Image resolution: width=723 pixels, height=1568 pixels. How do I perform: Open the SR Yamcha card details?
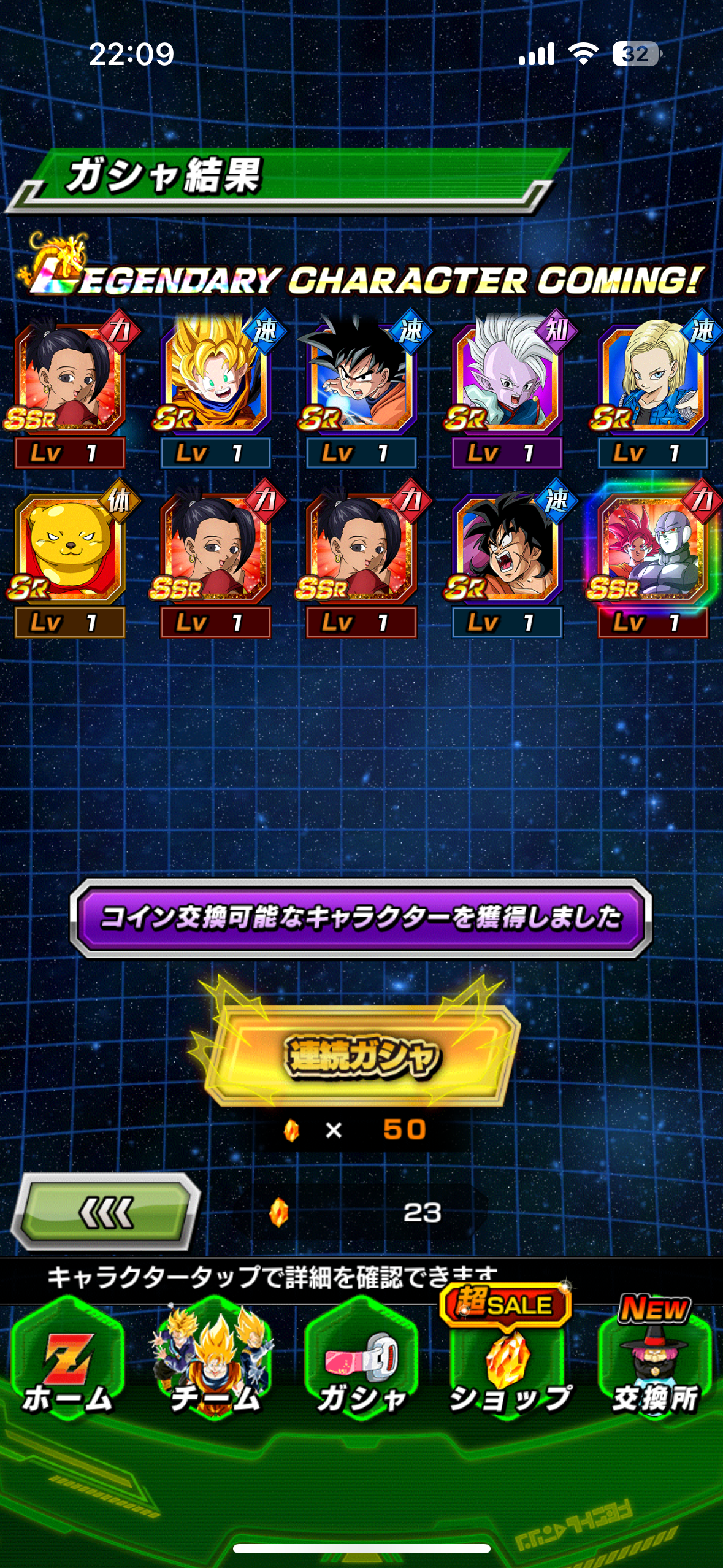coord(507,559)
